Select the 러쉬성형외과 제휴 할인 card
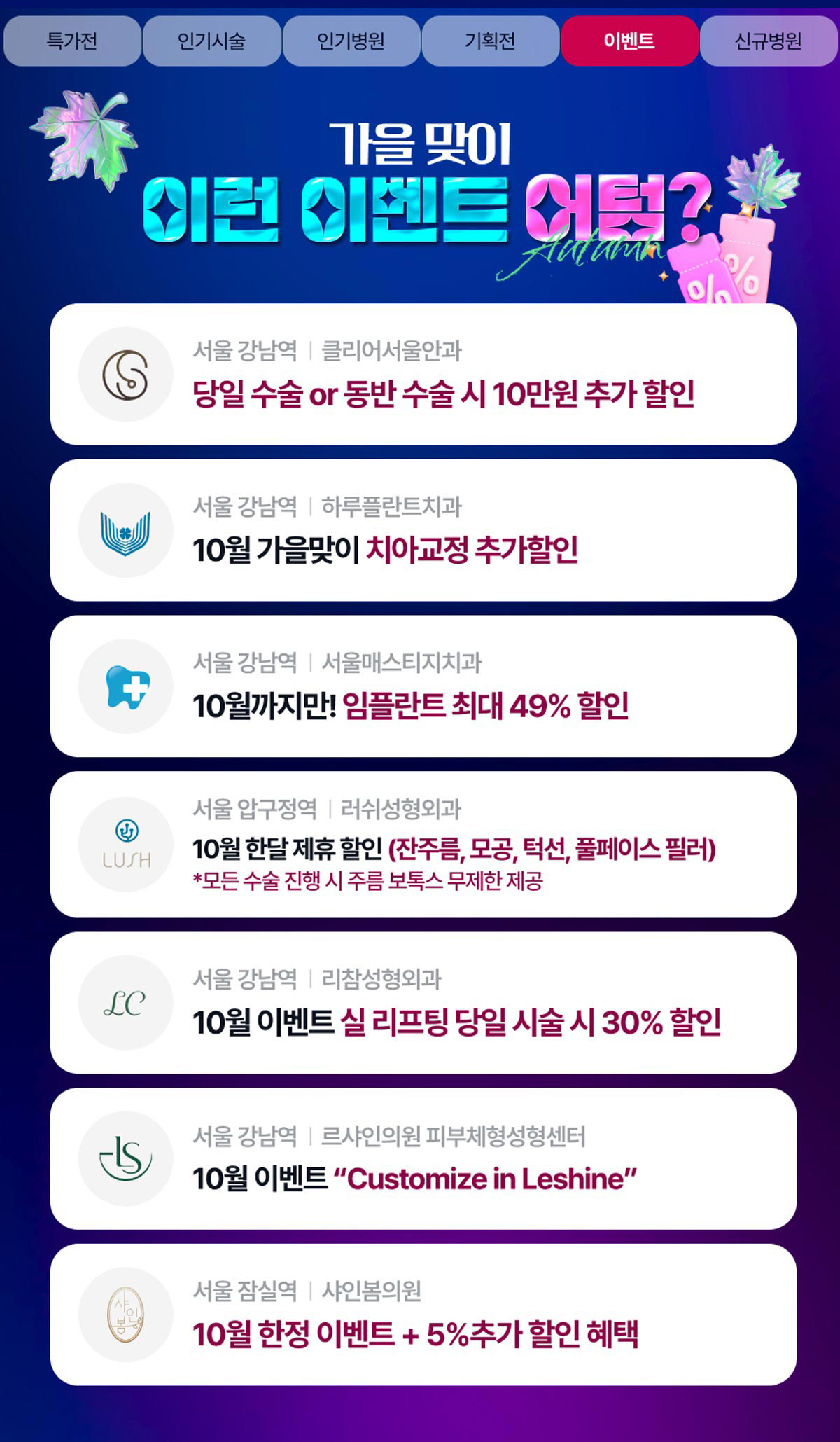840x1442 pixels. coord(423,844)
